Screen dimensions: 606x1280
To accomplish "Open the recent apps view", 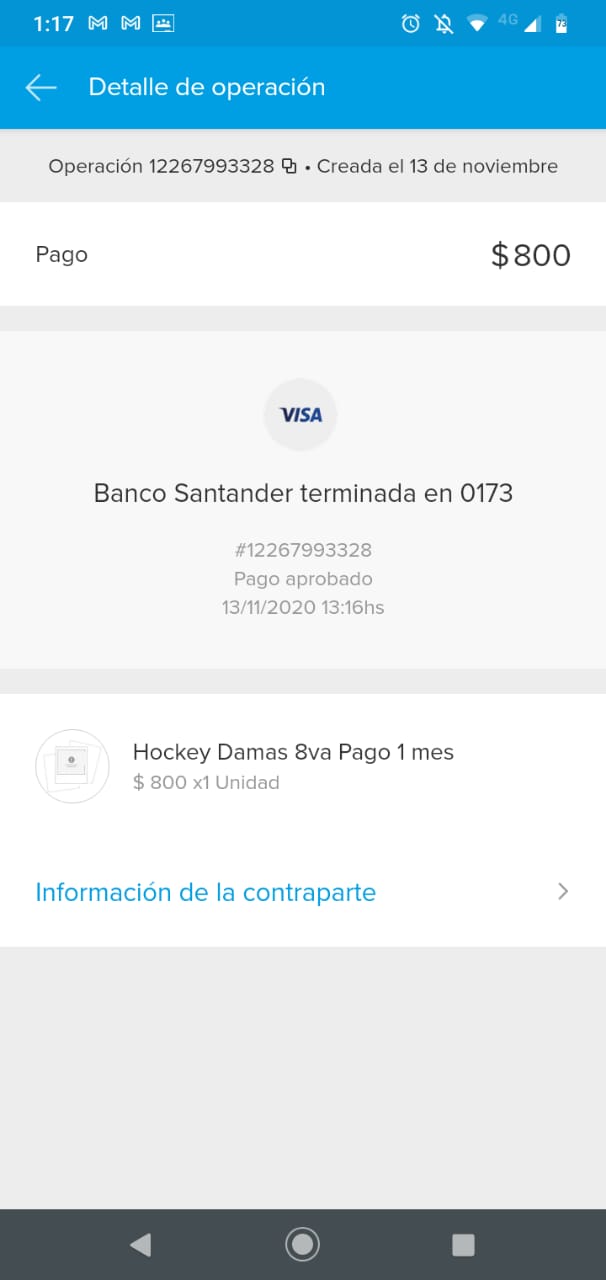I will pos(463,1244).
